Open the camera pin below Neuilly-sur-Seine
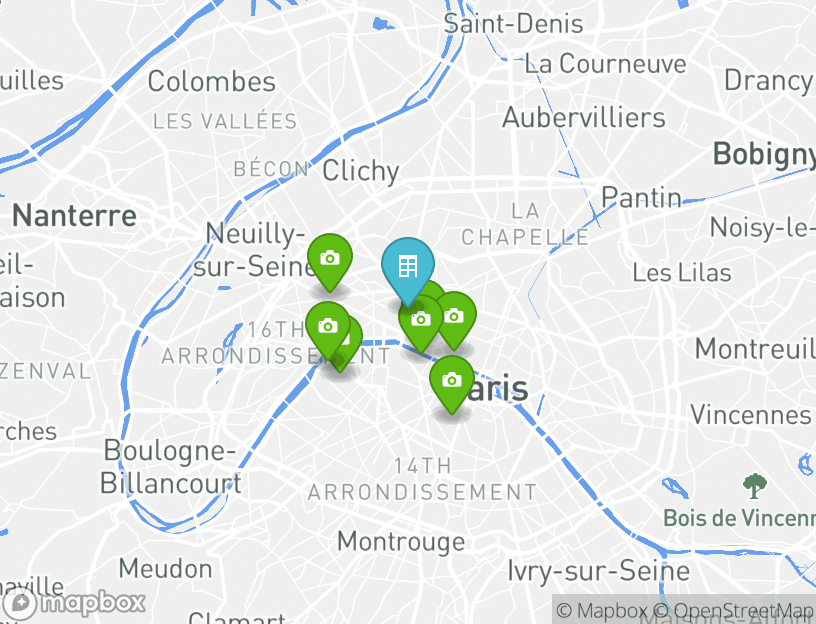This screenshot has width=816, height=624. [x=329, y=259]
